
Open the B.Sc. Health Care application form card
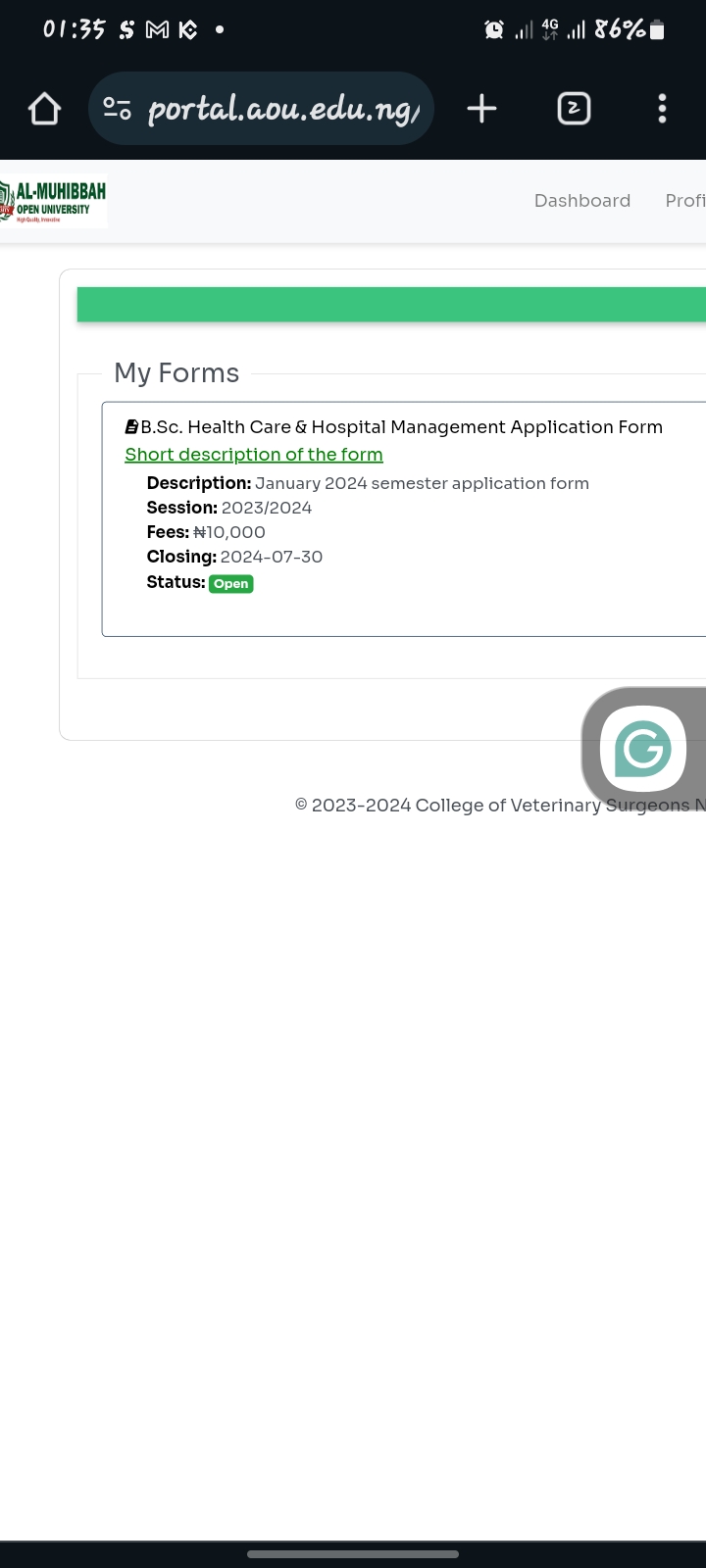(x=404, y=519)
